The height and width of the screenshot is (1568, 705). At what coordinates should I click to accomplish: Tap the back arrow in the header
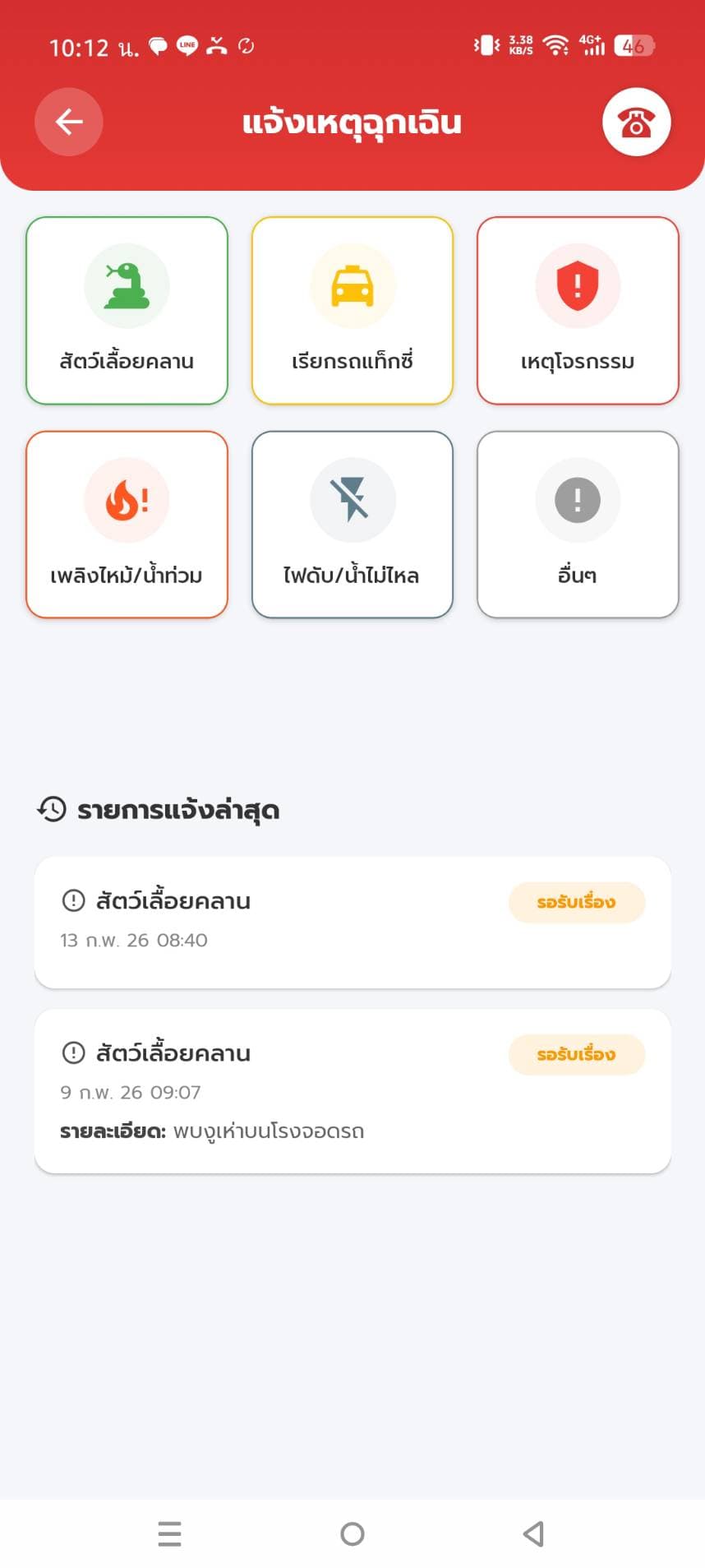(x=68, y=122)
